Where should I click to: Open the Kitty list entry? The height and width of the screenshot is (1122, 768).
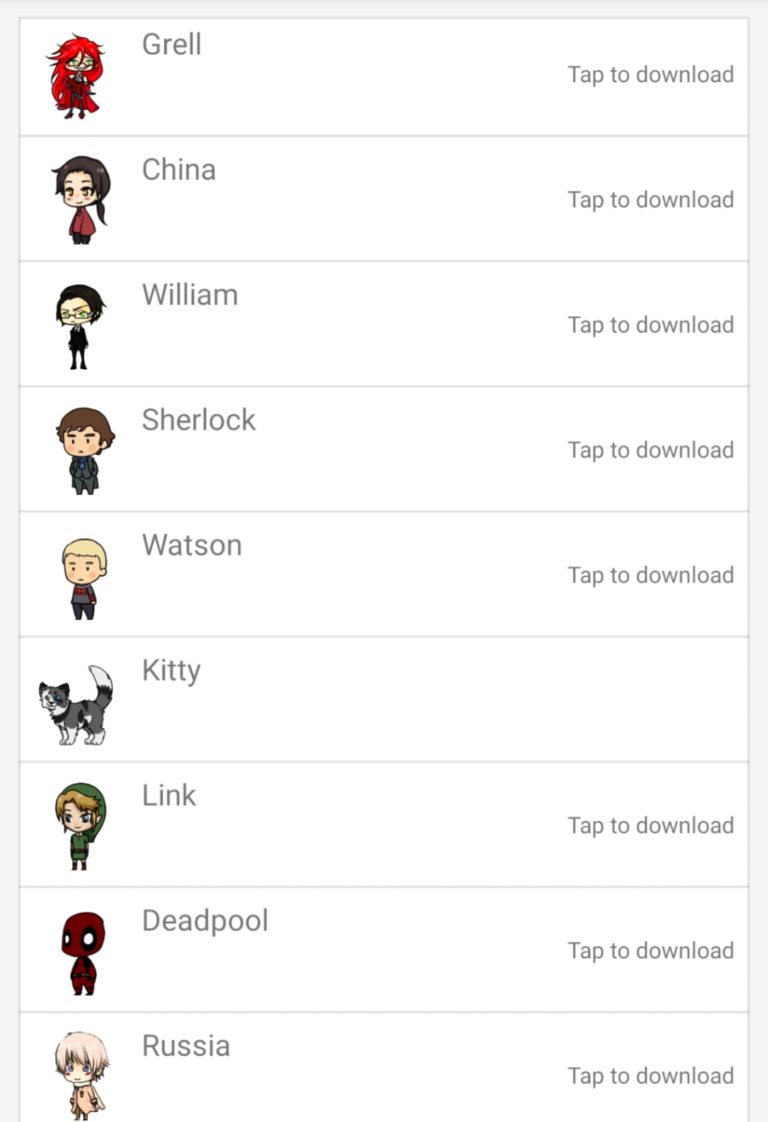point(384,699)
